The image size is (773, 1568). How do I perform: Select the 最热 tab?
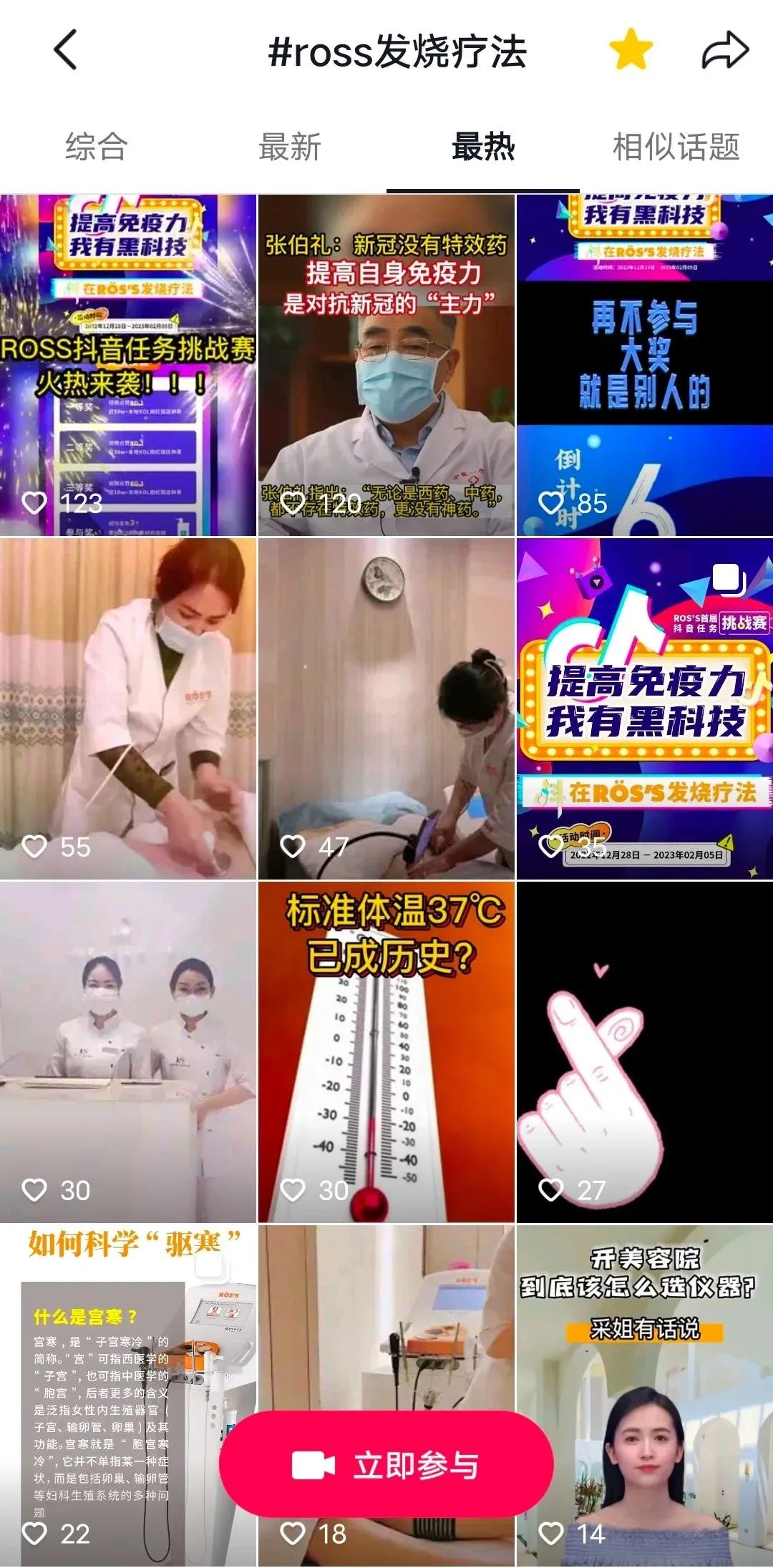pyautogui.click(x=483, y=147)
